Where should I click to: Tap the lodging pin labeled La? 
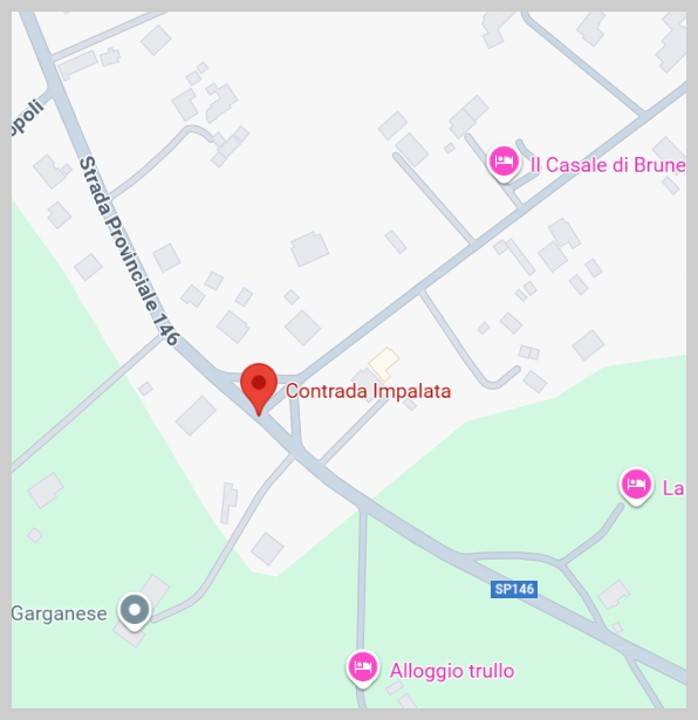click(635, 485)
